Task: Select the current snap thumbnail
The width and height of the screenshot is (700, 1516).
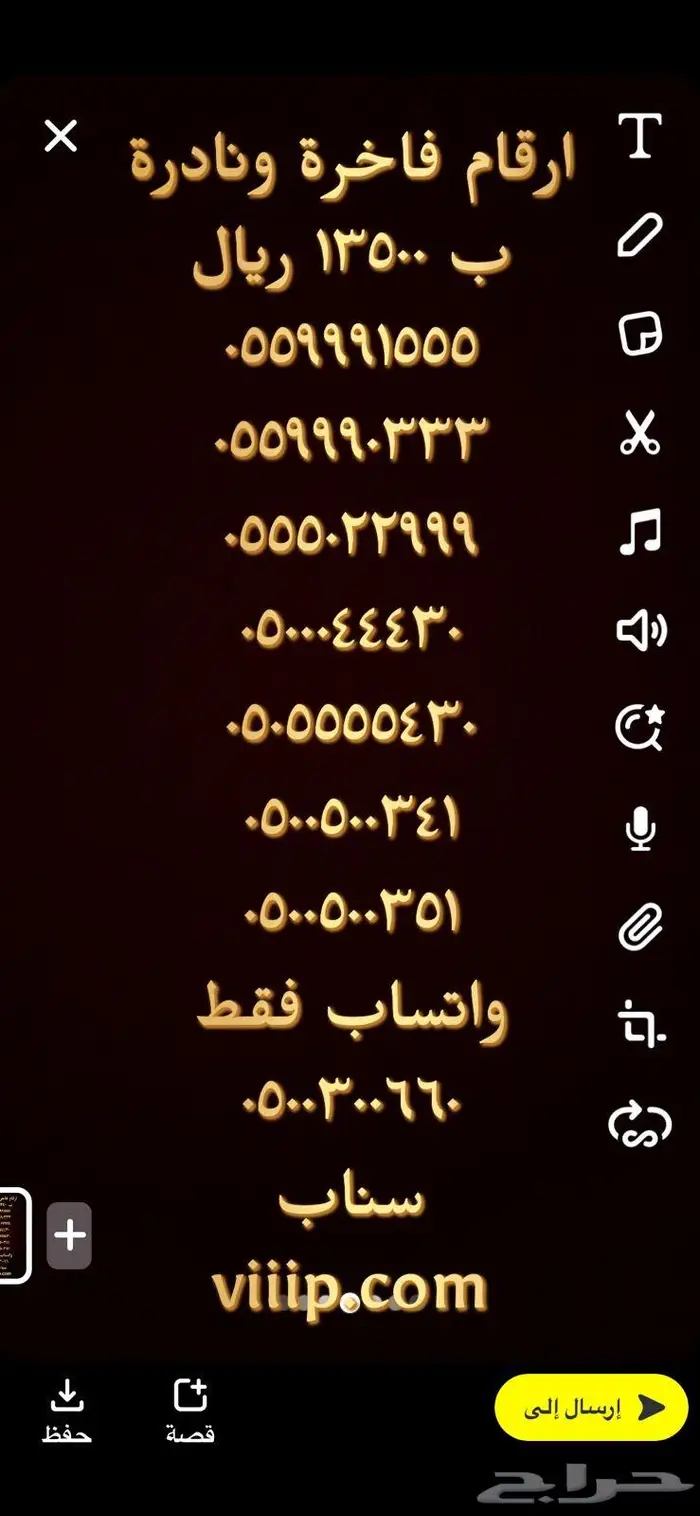Action: [x=14, y=1236]
